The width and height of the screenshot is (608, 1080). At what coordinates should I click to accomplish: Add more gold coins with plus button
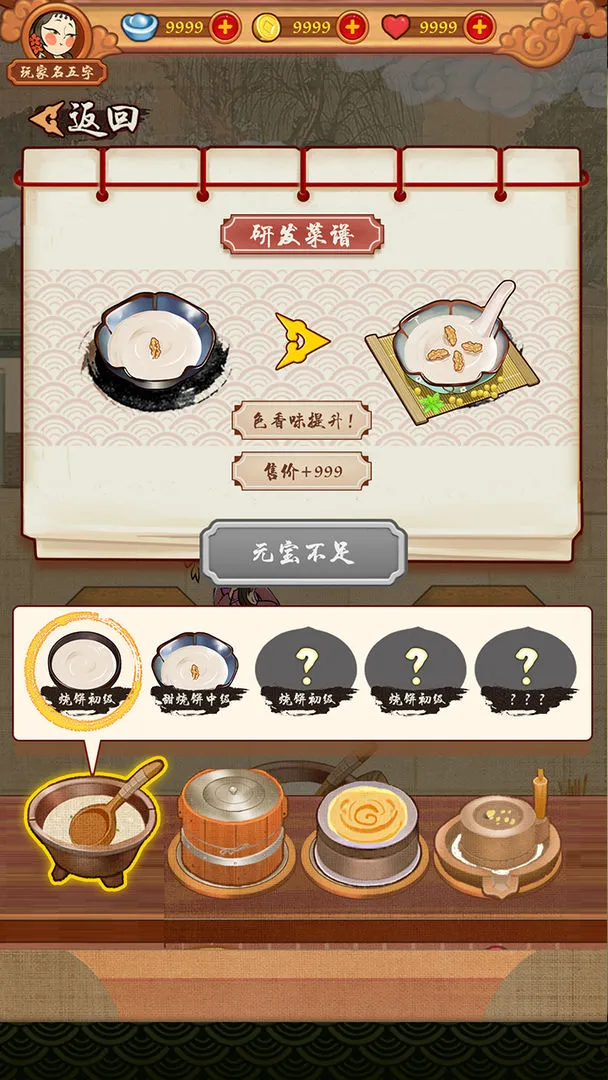coord(352,27)
